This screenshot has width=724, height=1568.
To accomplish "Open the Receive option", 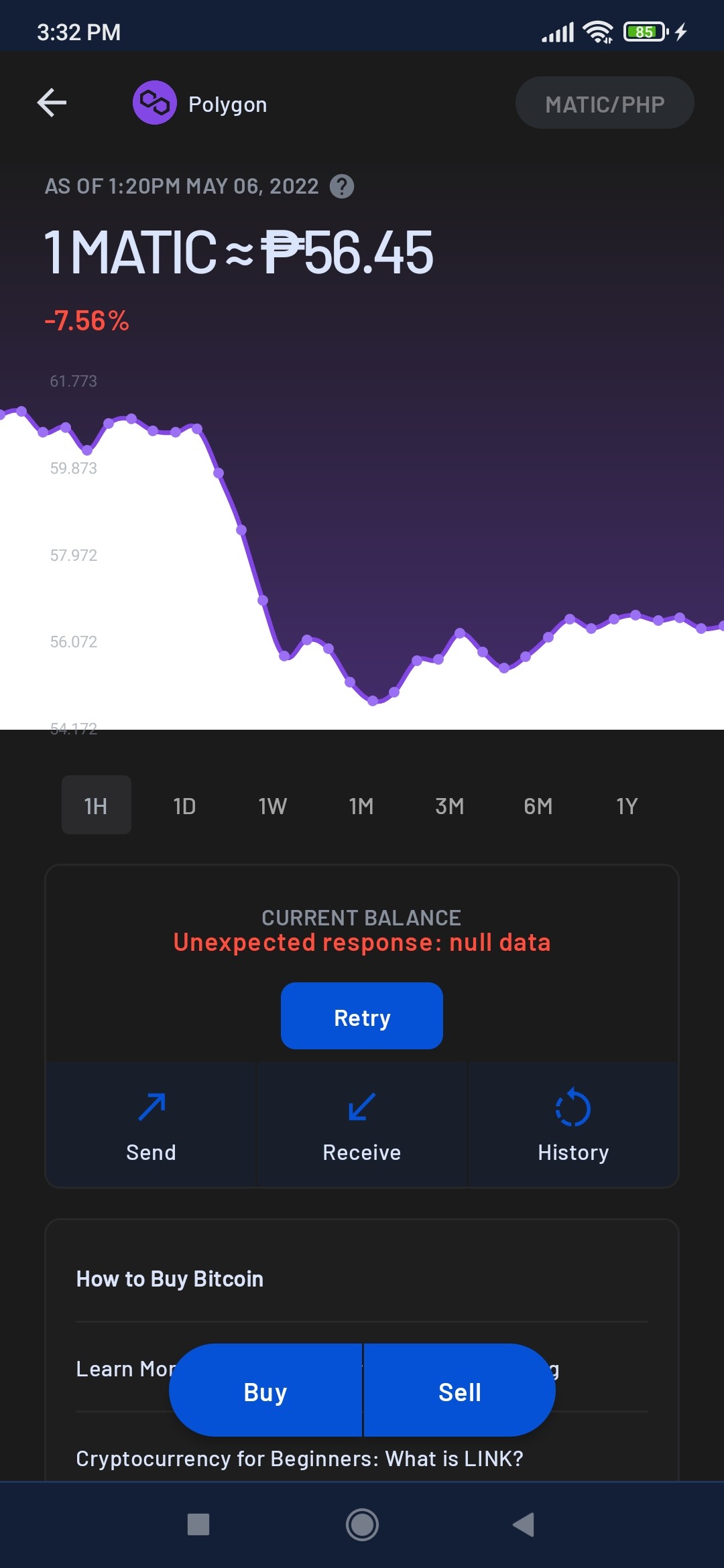I will [x=362, y=1124].
